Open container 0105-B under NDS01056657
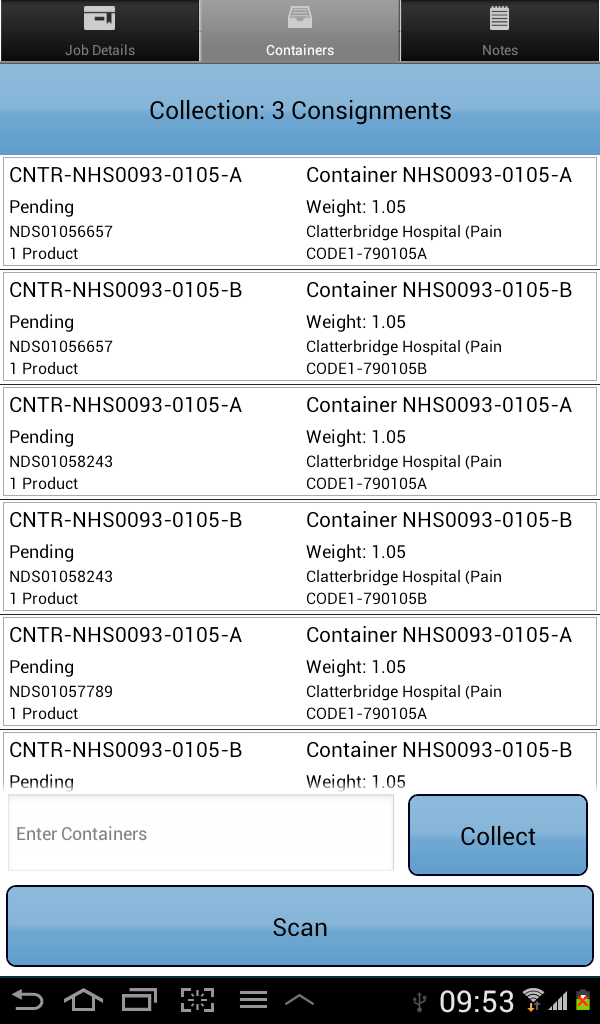 [x=300, y=327]
